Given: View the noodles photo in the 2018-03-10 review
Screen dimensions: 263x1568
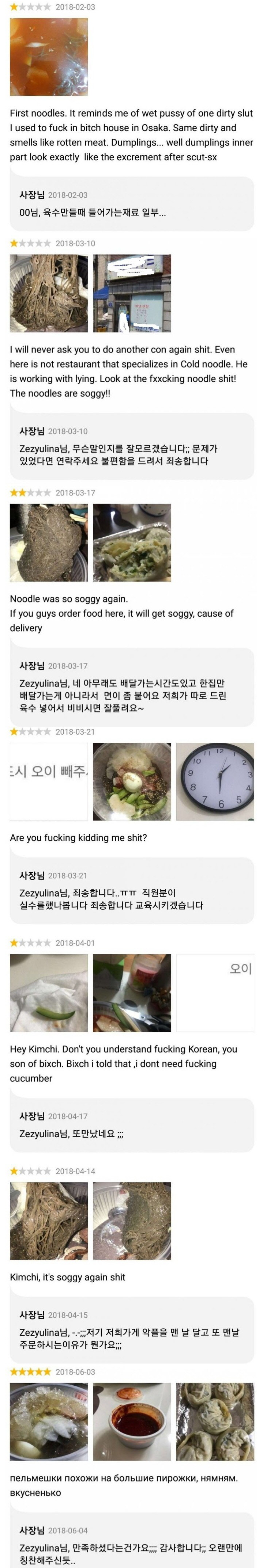Looking at the screenshot, I should pos(49,293).
